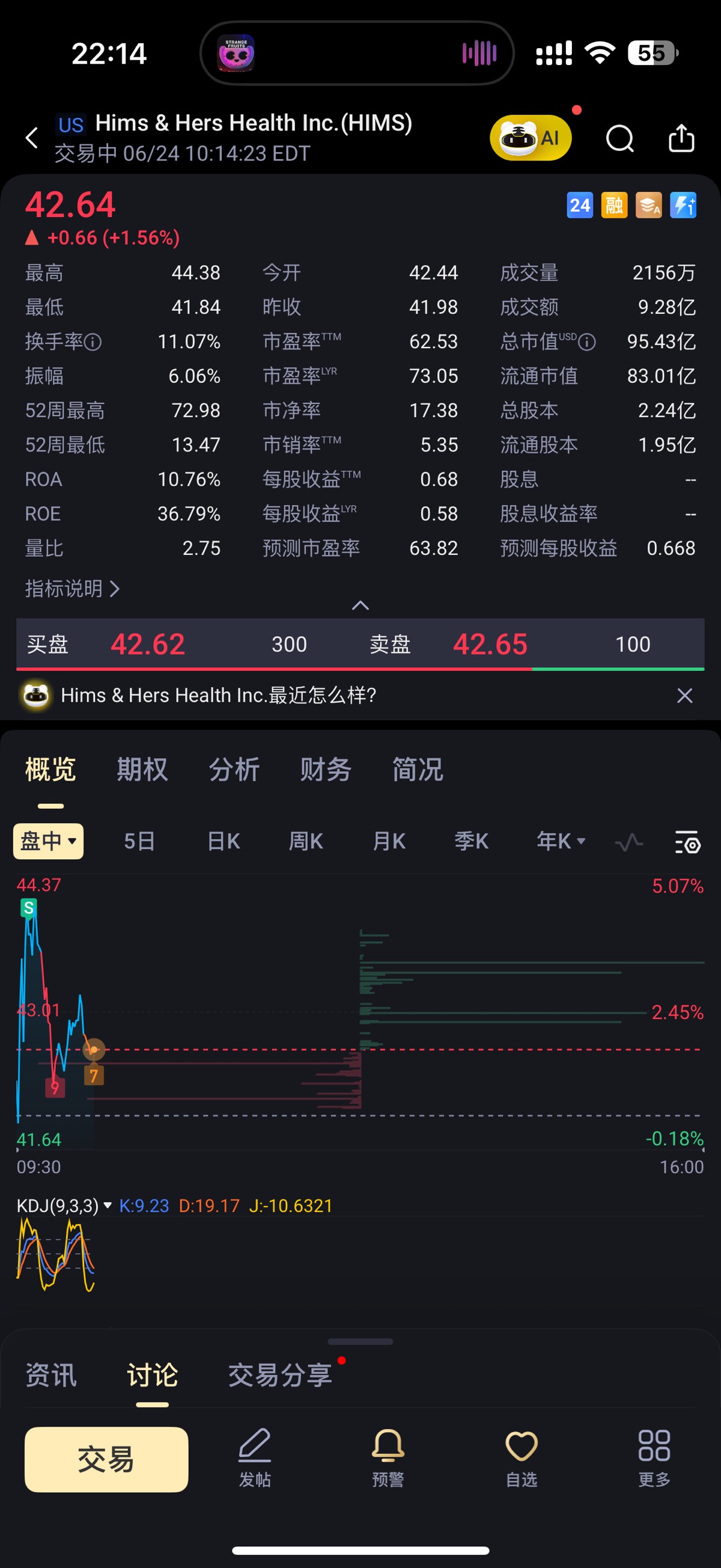This screenshot has width=721, height=1568.
Task: Open stock search
Action: click(619, 138)
